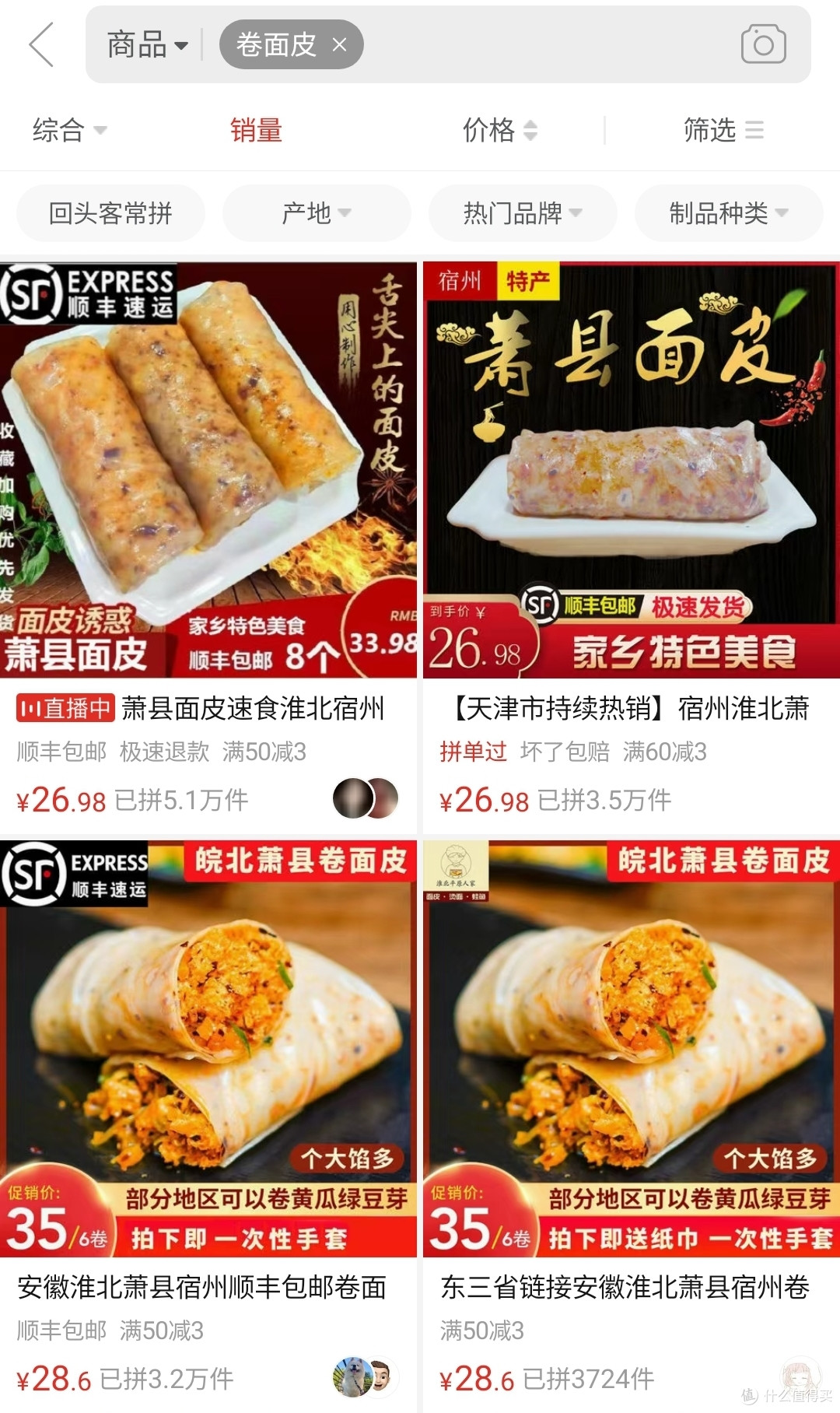The width and height of the screenshot is (840, 1413).
Task: Toggle the 价格 price sort order
Action: pos(500,130)
